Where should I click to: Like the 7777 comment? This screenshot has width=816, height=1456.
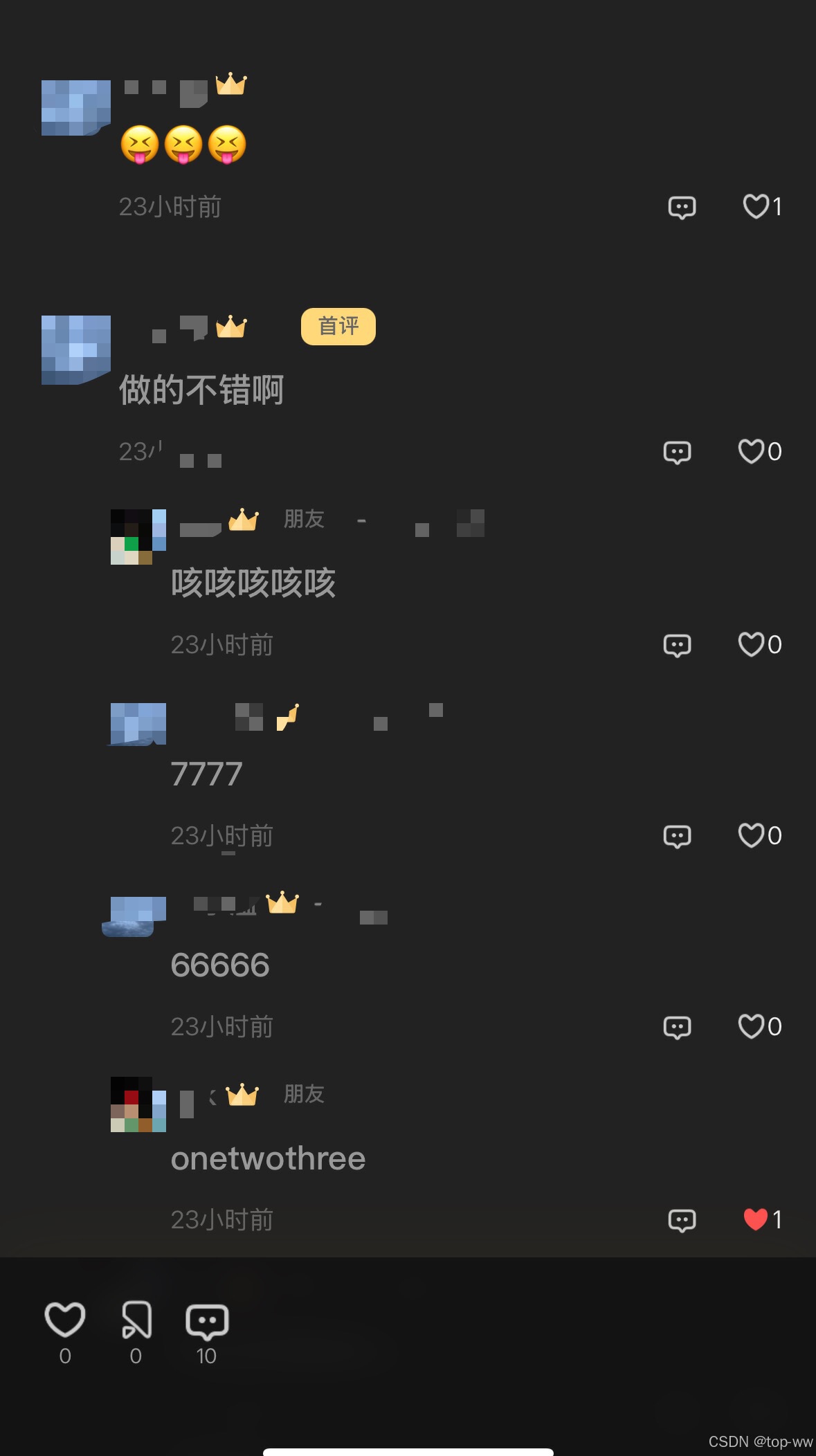tap(752, 835)
